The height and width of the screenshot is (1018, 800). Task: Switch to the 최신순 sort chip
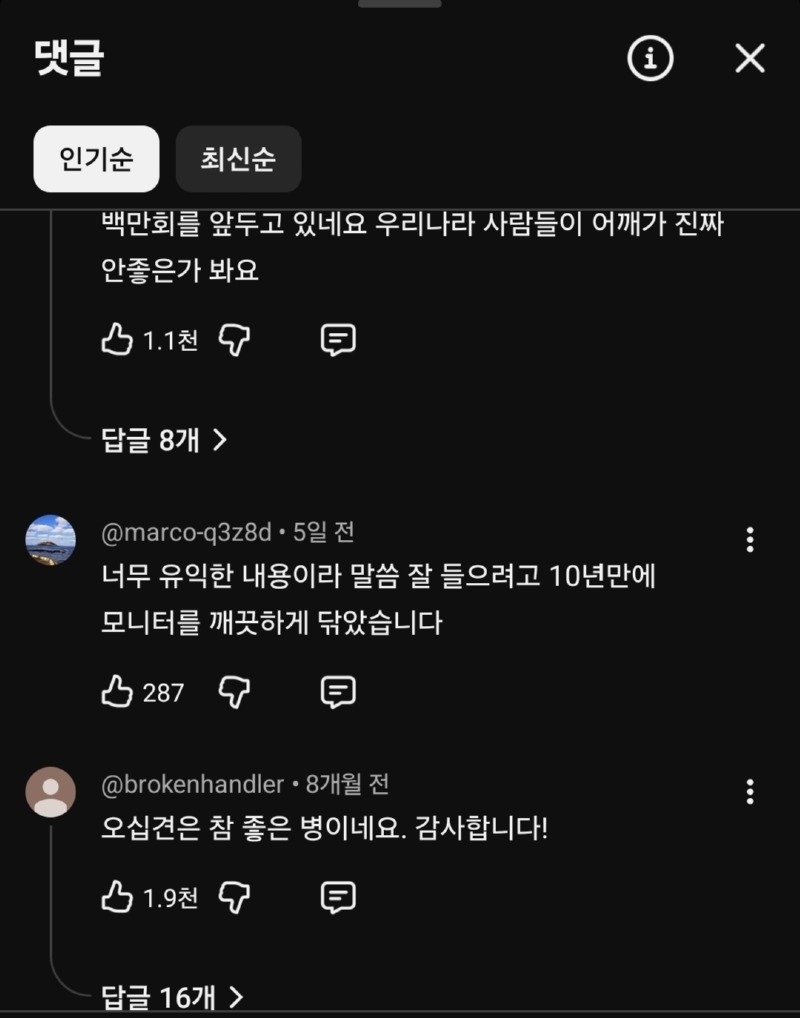[238, 159]
